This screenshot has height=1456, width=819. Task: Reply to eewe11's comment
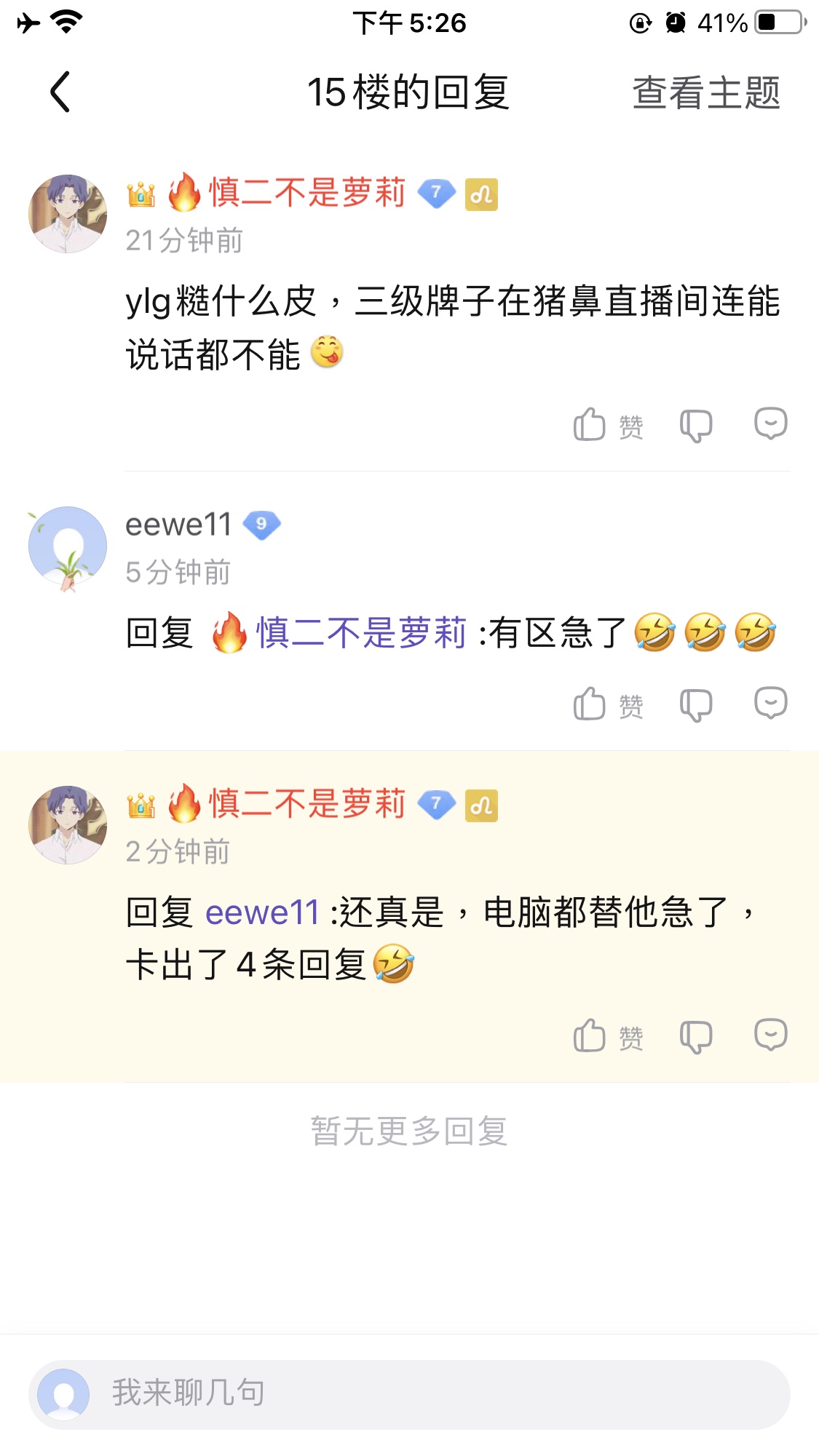click(770, 703)
